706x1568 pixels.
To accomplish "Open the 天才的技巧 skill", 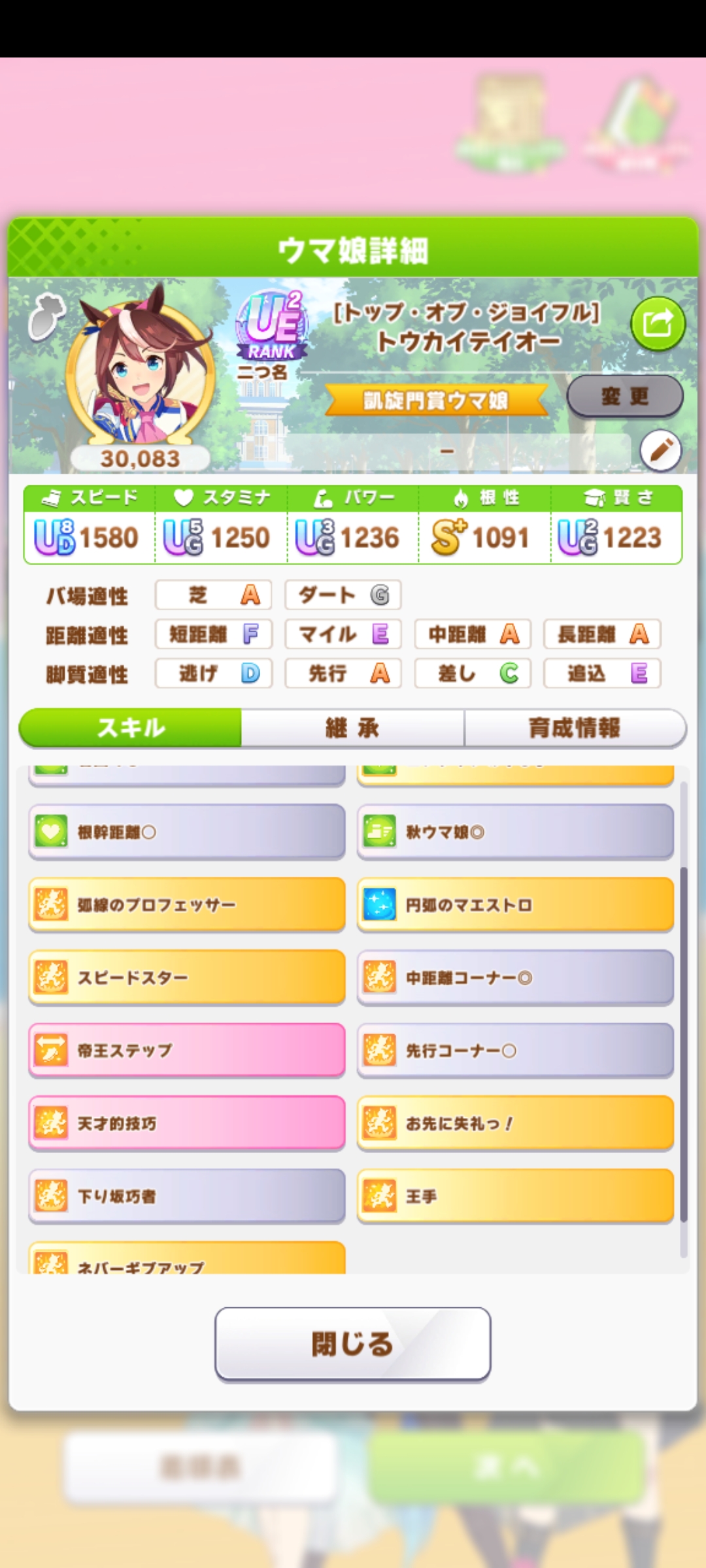I will click(187, 1123).
